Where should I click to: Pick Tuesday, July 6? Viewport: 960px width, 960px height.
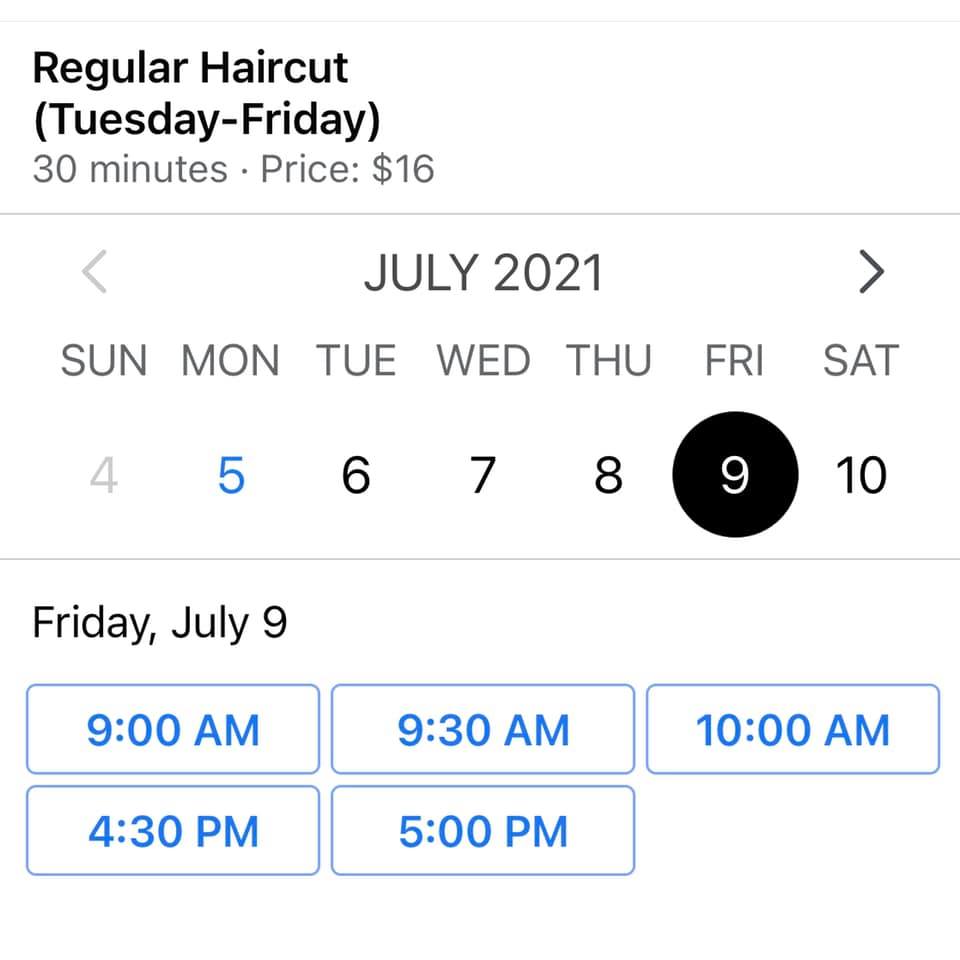356,475
